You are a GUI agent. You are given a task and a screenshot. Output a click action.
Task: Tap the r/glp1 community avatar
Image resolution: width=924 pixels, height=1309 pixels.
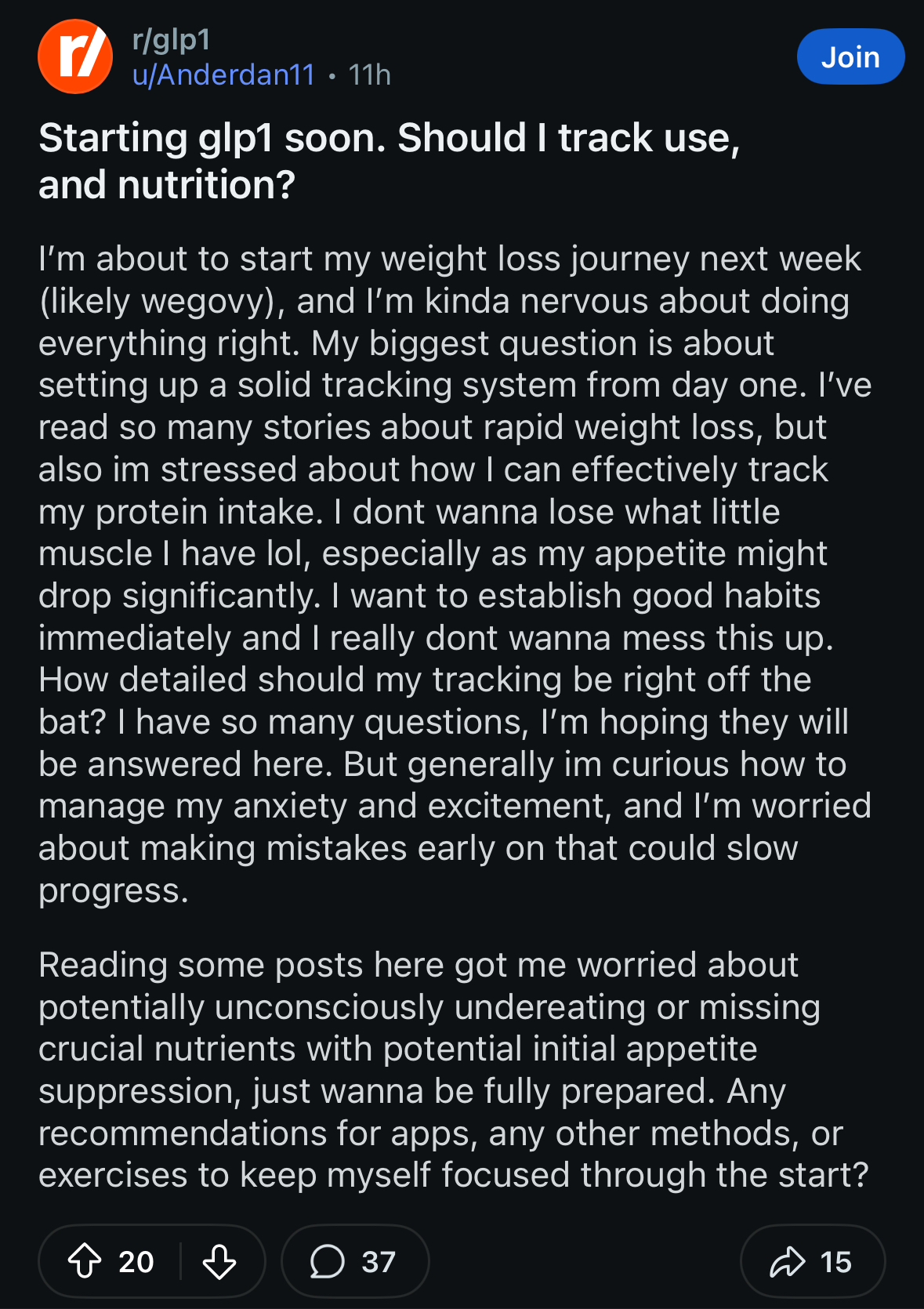(x=75, y=57)
